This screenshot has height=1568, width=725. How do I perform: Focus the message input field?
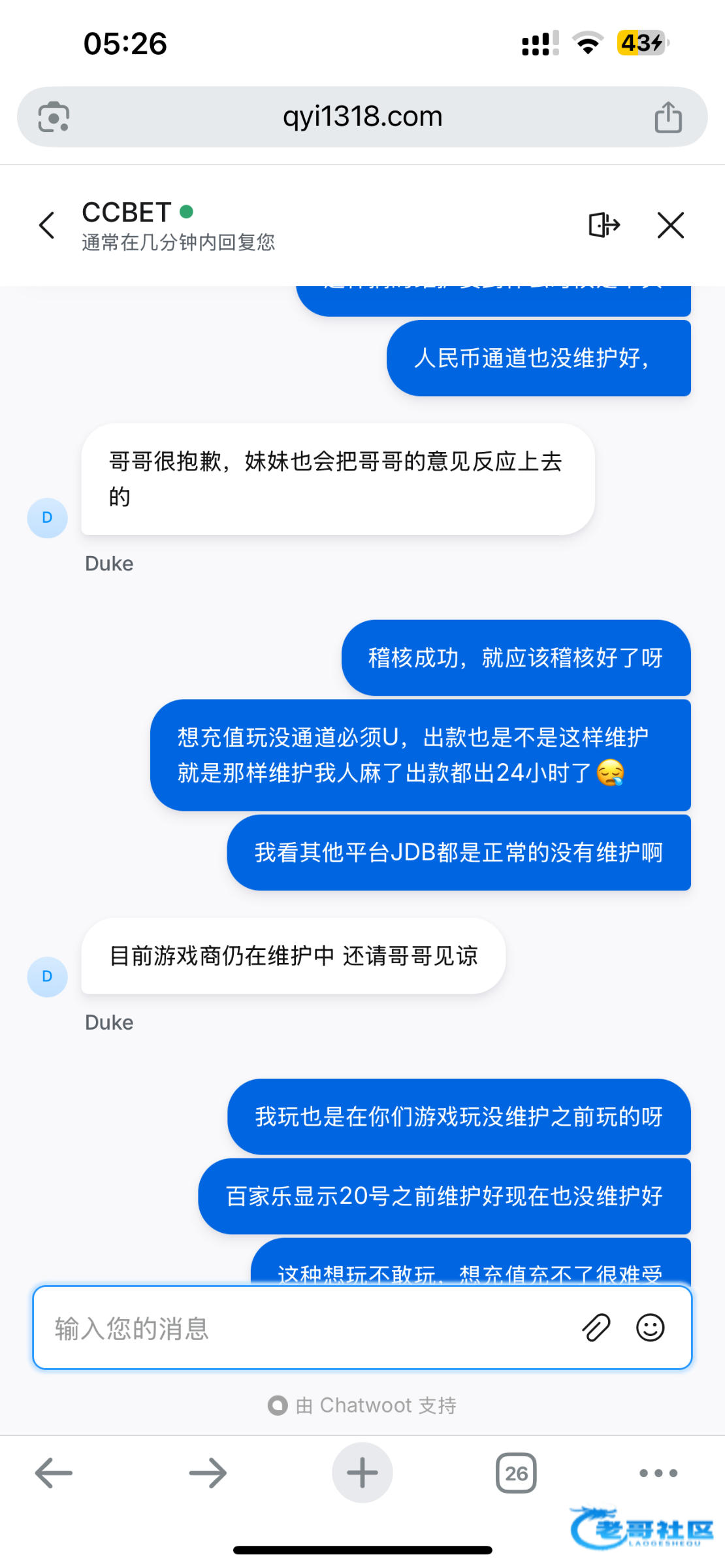300,1328
